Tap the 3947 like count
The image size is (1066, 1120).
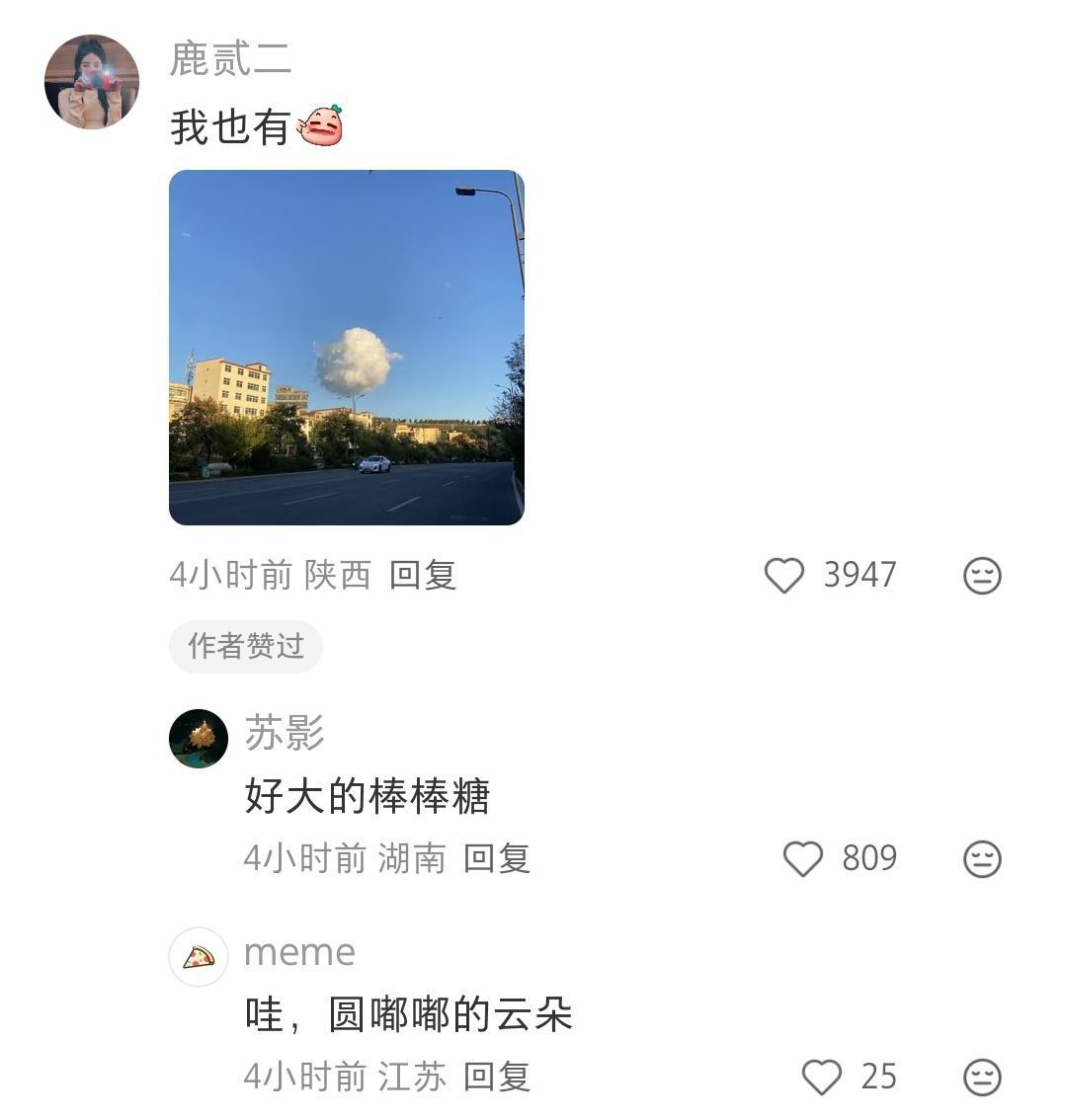pyautogui.click(x=859, y=576)
